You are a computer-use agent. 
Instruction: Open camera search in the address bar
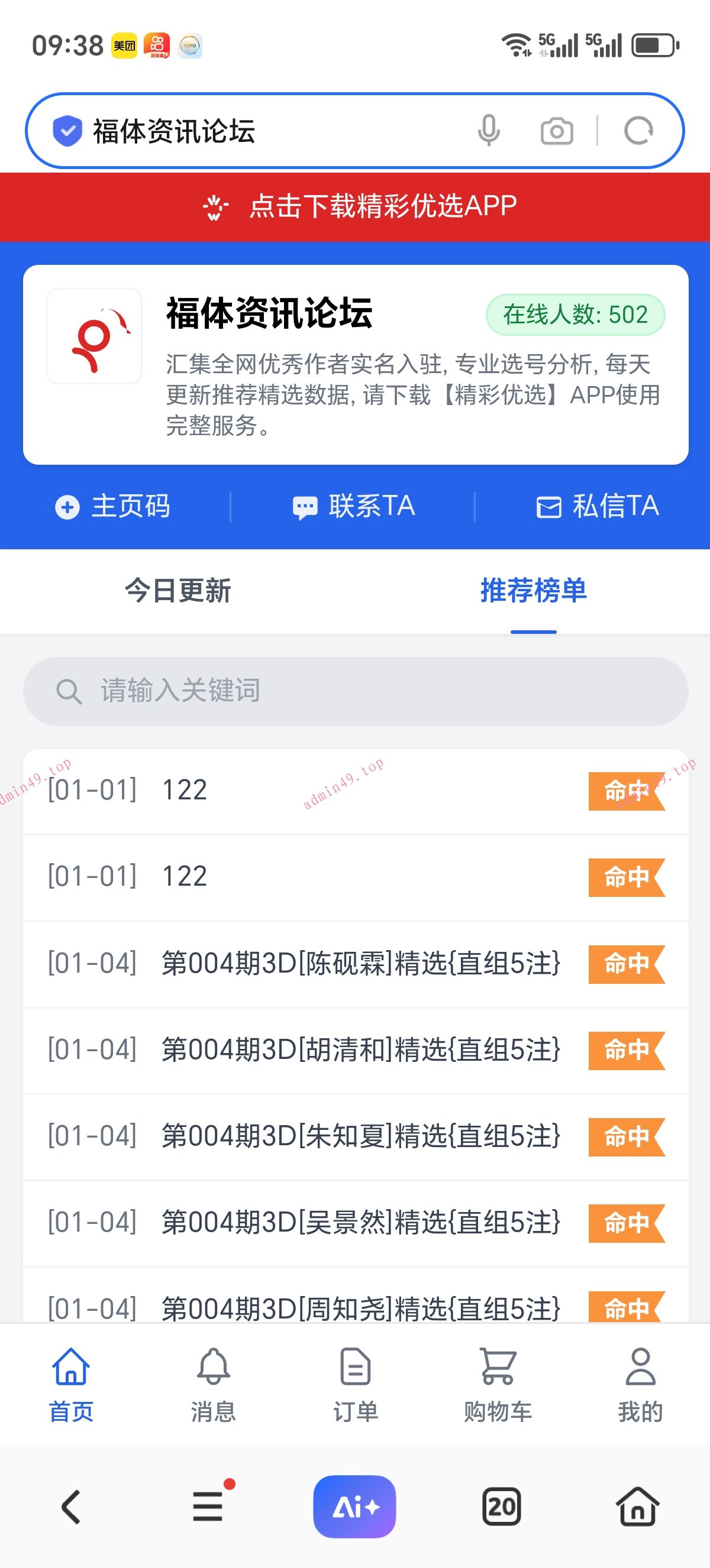coord(555,130)
